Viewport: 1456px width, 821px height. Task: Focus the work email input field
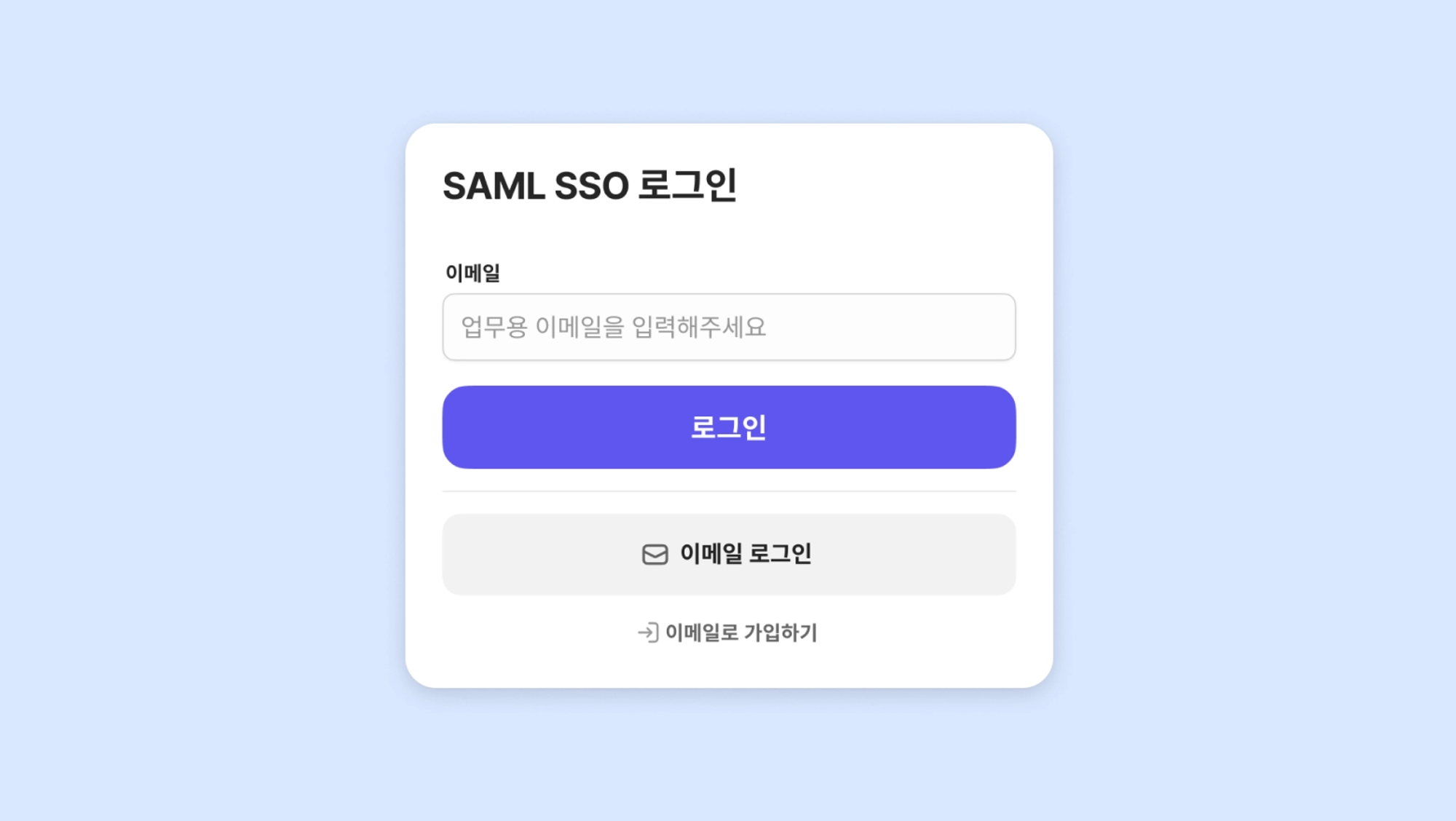tap(728, 327)
